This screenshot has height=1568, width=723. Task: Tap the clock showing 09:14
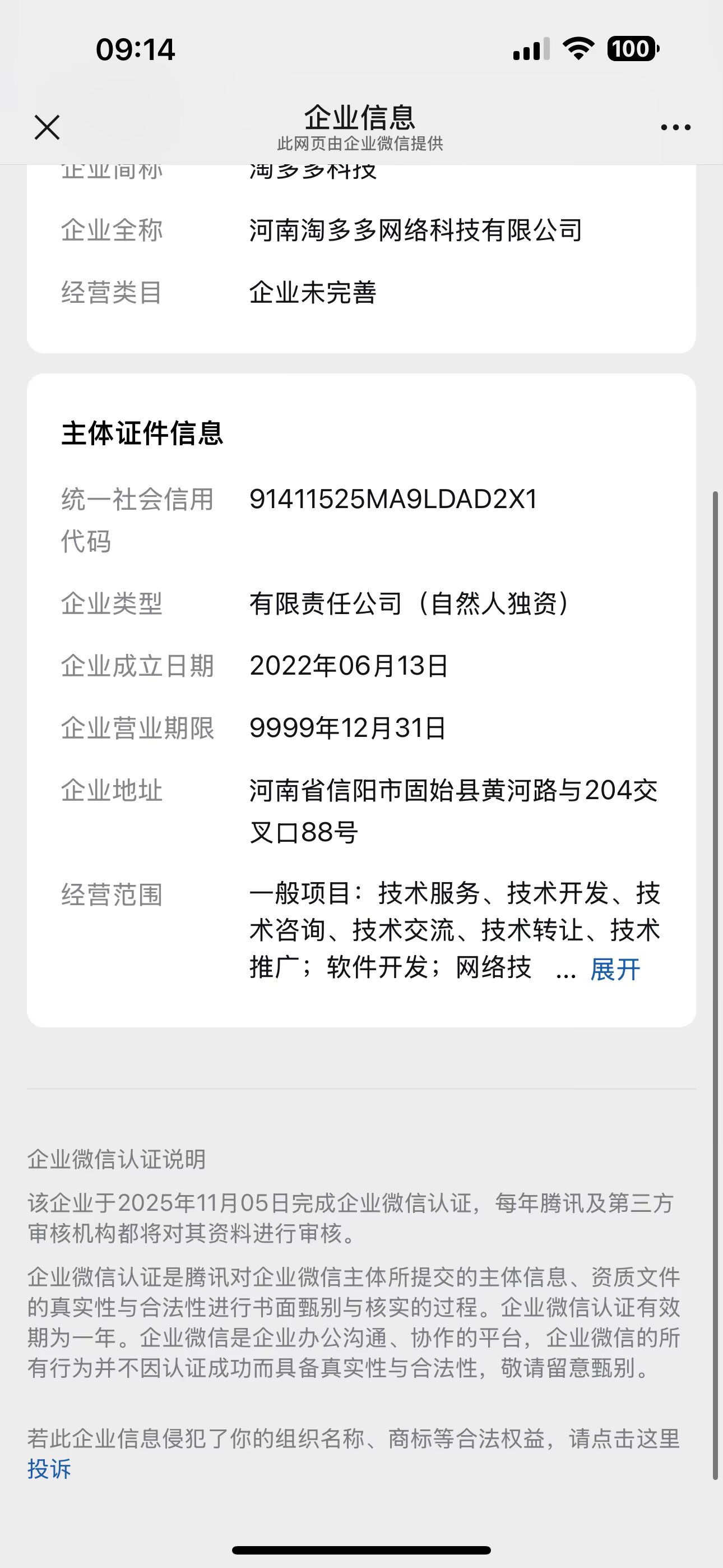[135, 50]
